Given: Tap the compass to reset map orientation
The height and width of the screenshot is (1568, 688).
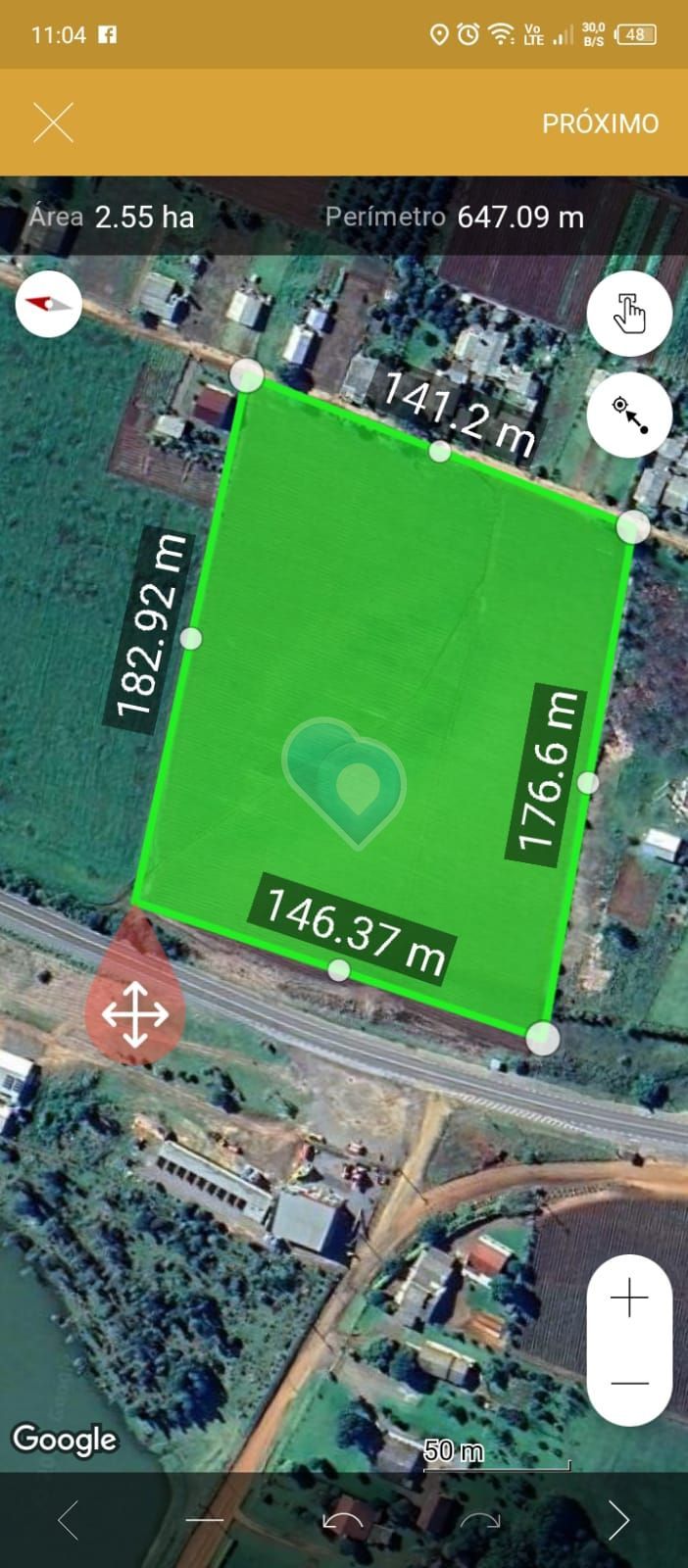Looking at the screenshot, I should click(48, 304).
